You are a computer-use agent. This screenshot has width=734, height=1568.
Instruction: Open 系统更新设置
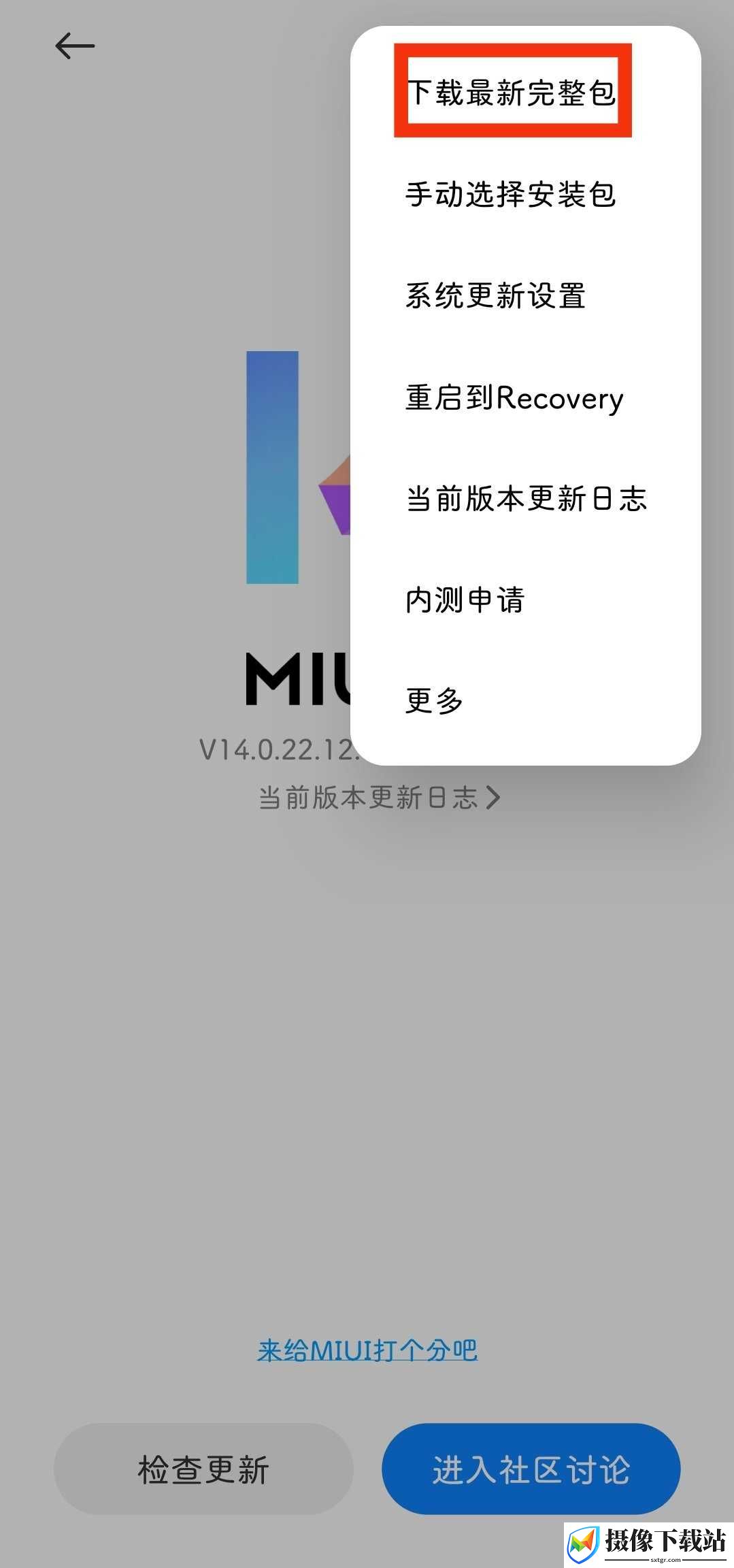coord(496,296)
